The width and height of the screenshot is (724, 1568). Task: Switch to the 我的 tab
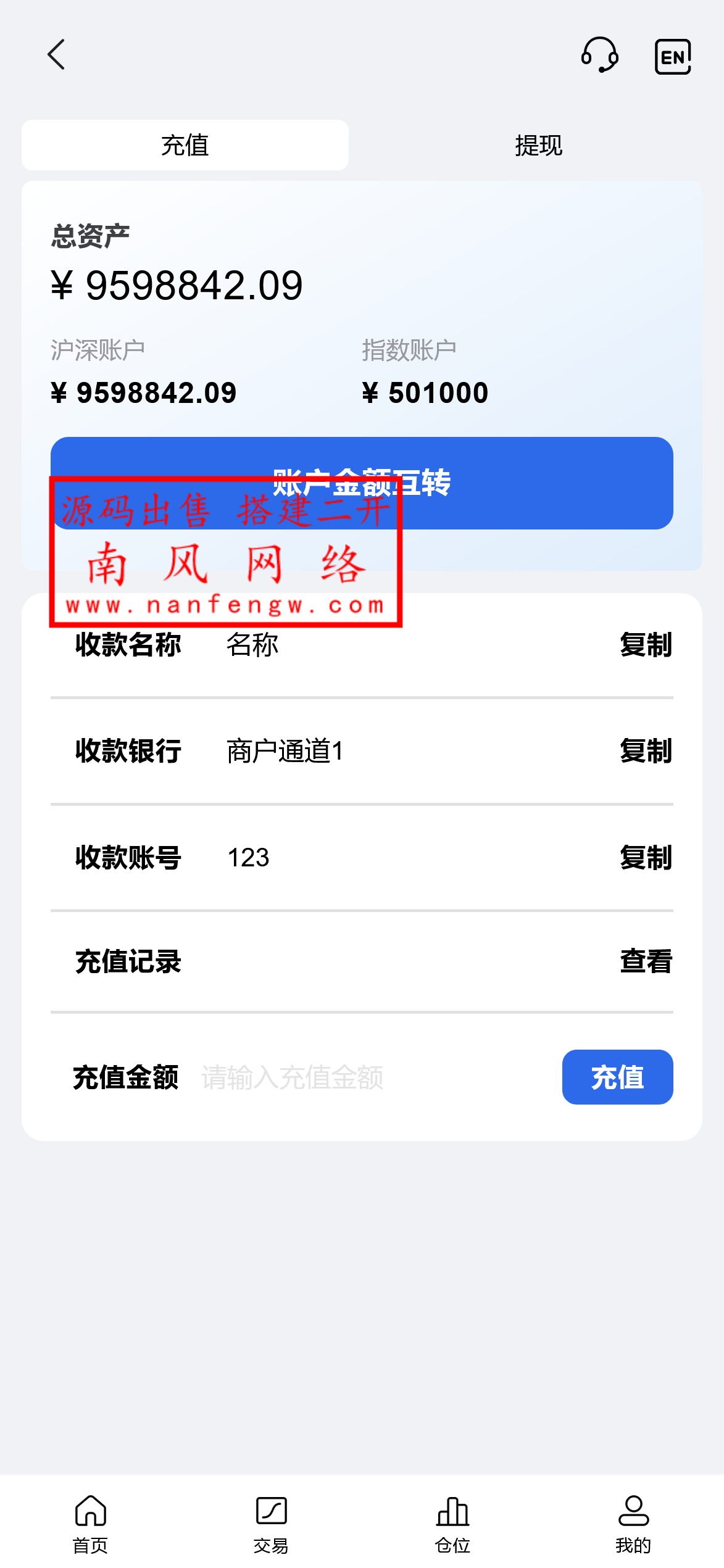point(633,1523)
